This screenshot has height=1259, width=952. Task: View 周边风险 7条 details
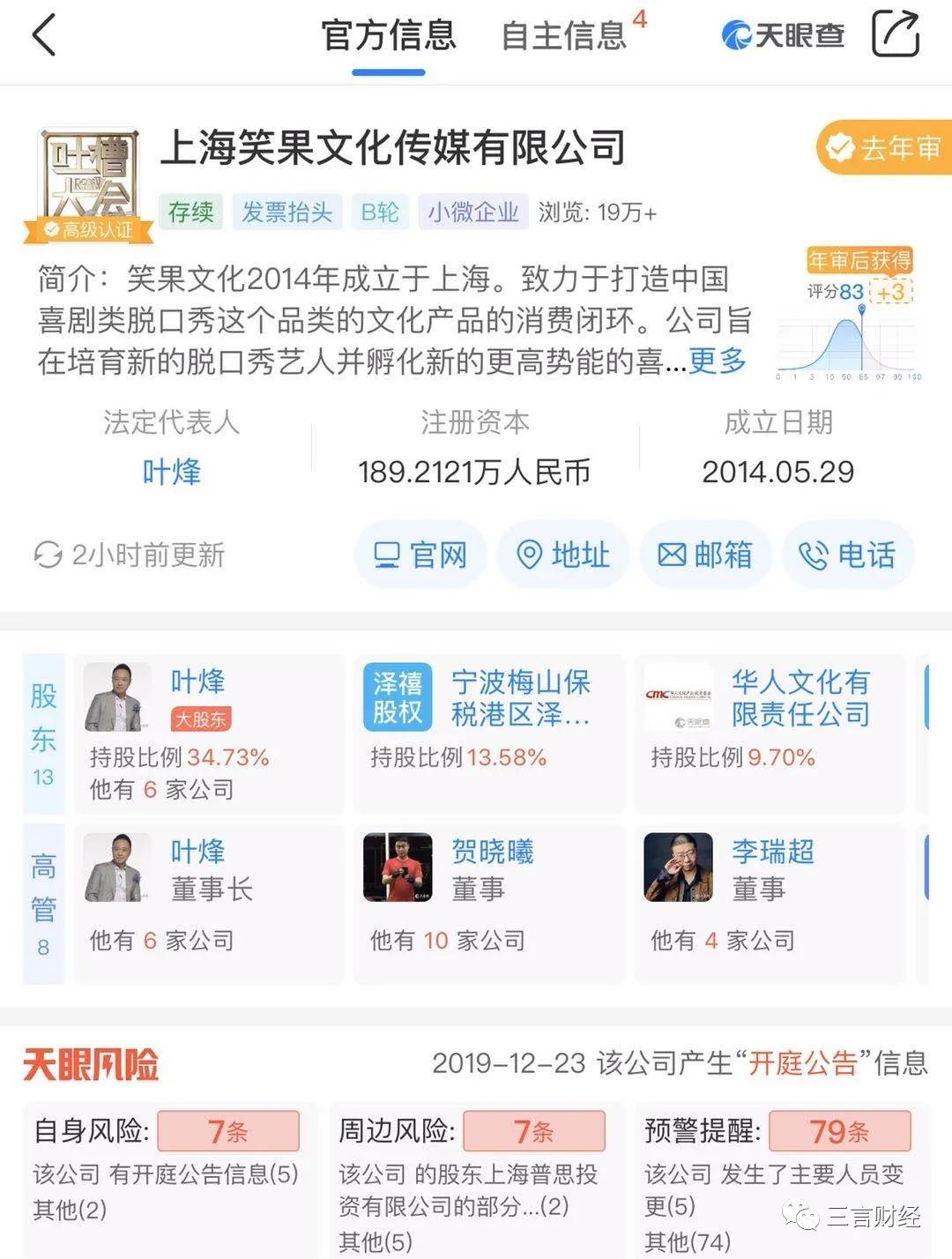533,1131
